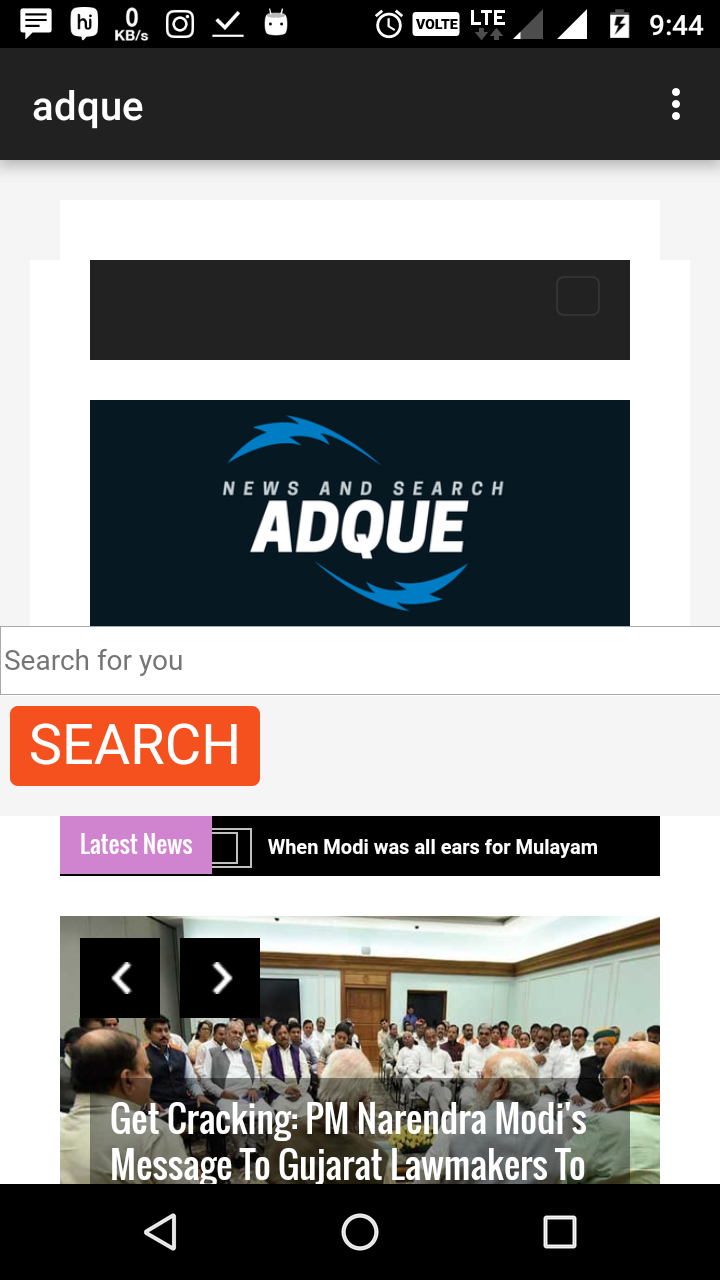Tap the checkbox near the top dark banner
This screenshot has width=720, height=1280.
[578, 296]
